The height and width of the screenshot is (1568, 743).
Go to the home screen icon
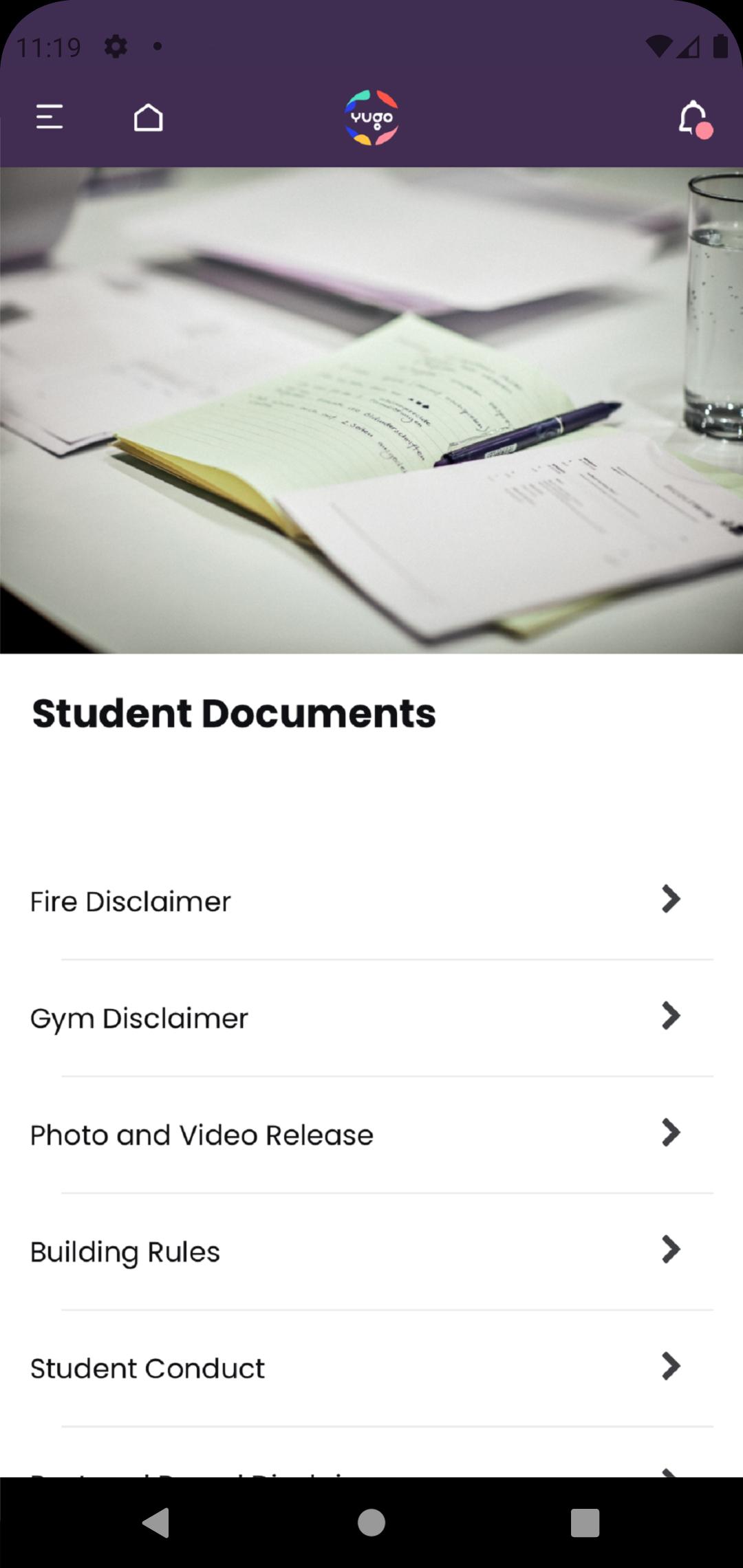(x=148, y=117)
